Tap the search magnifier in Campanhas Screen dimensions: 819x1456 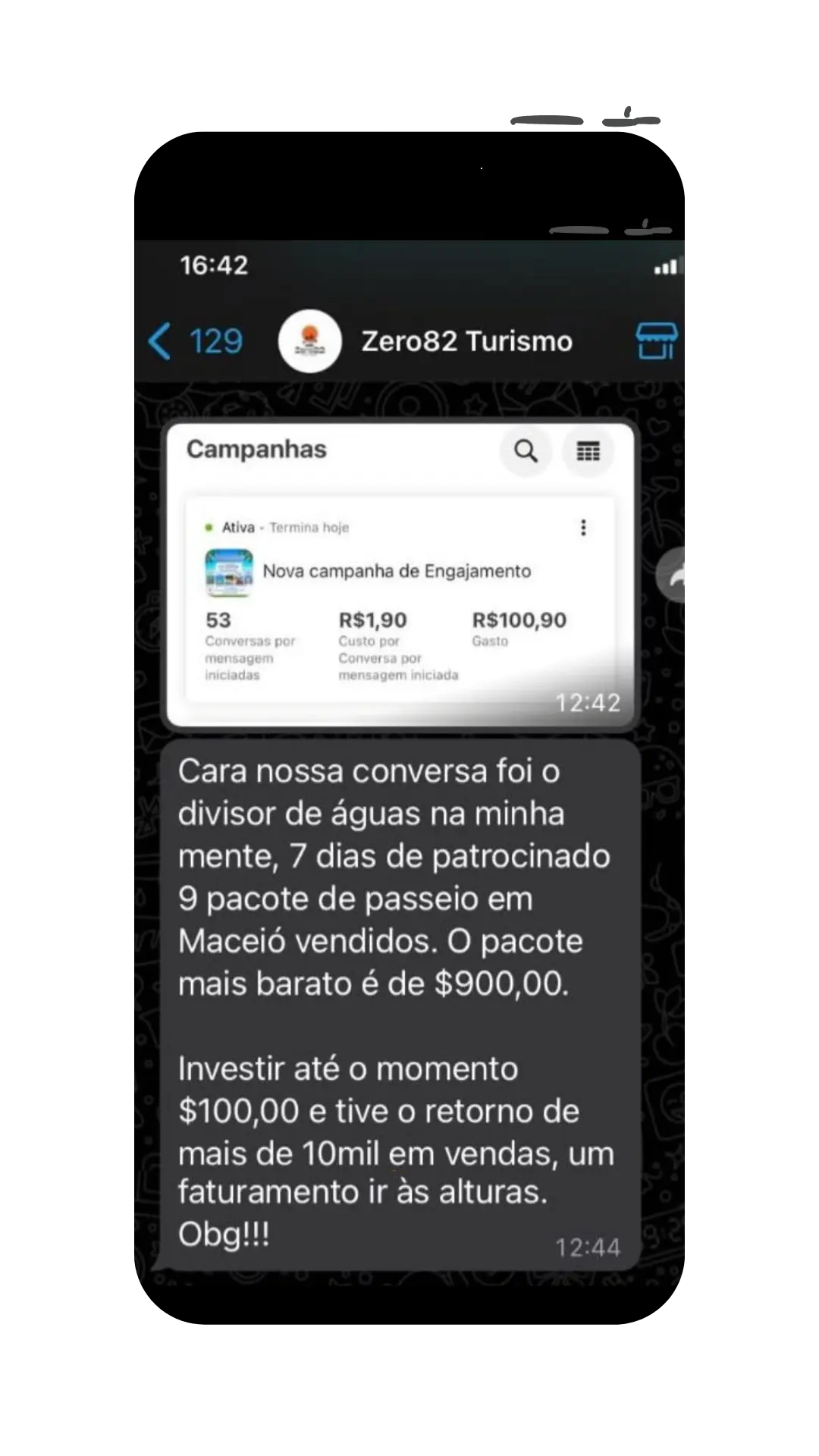pyautogui.click(x=526, y=451)
